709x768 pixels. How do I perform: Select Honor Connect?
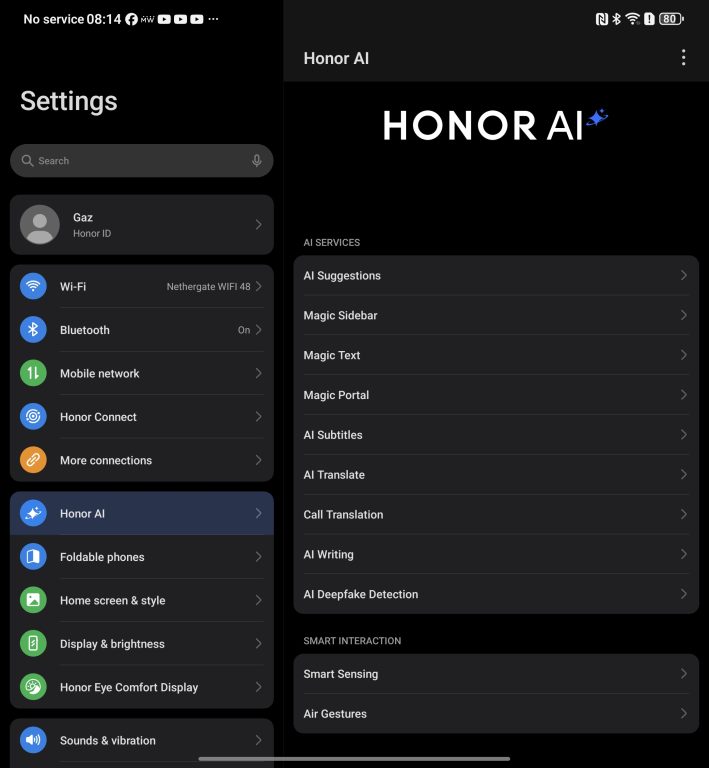tap(141, 417)
